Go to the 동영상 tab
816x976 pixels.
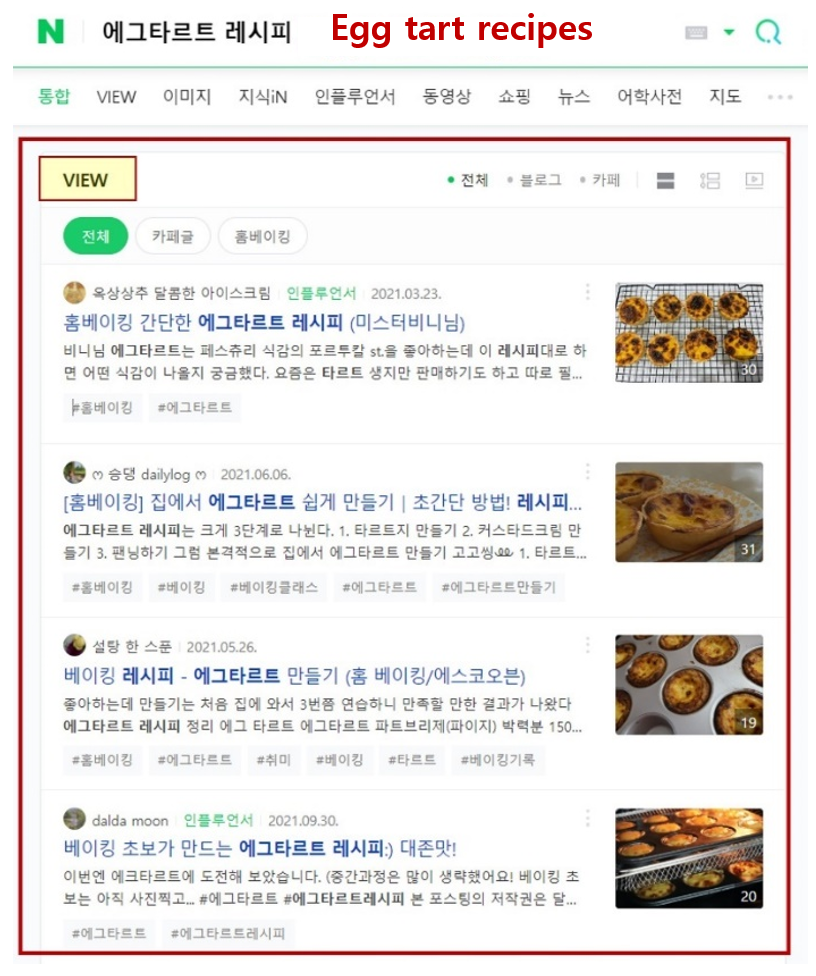(446, 97)
